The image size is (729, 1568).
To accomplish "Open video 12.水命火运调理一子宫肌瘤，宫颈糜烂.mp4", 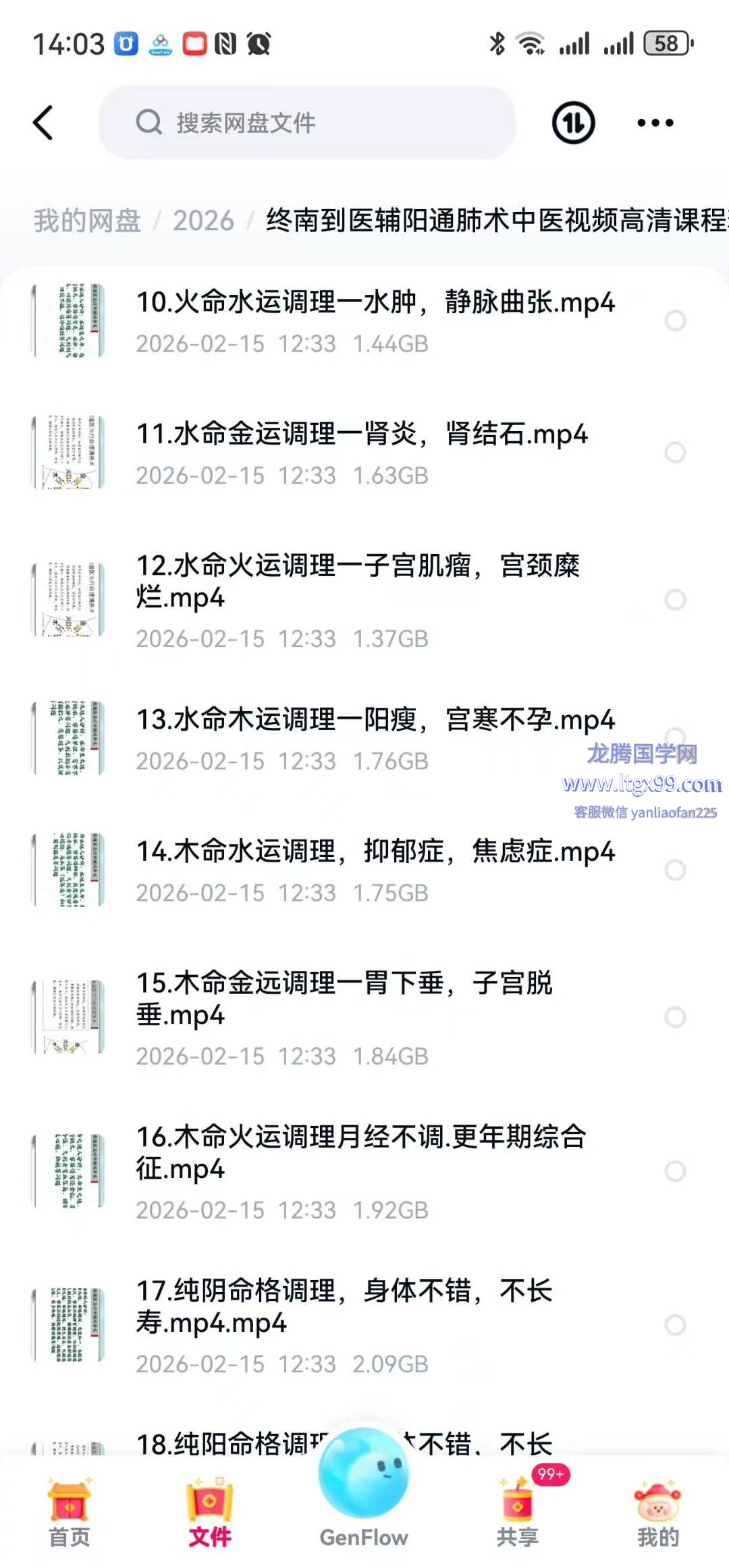I will [x=358, y=582].
